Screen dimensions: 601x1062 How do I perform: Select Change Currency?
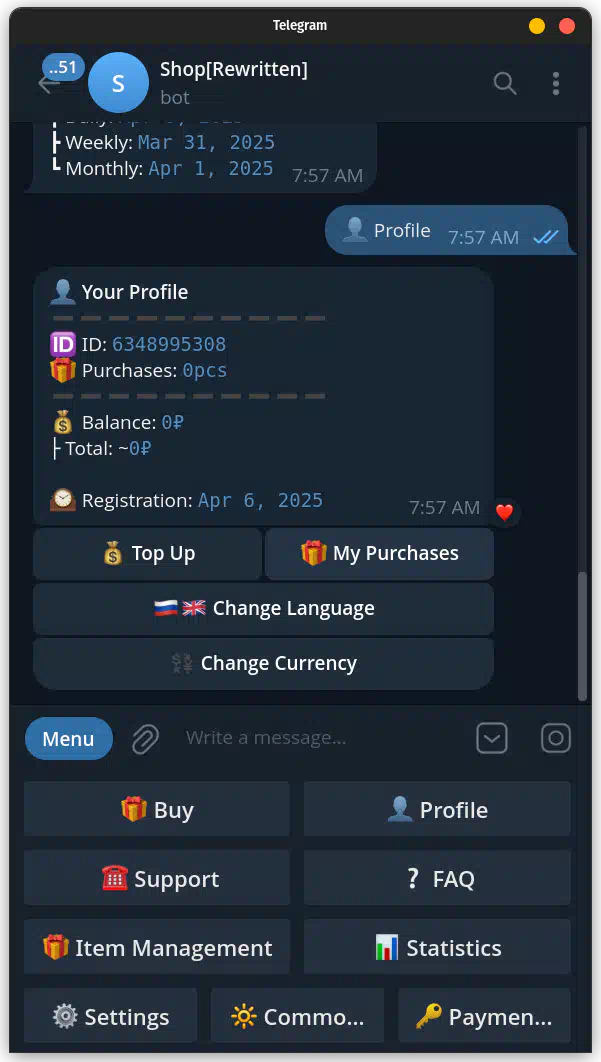(264, 664)
